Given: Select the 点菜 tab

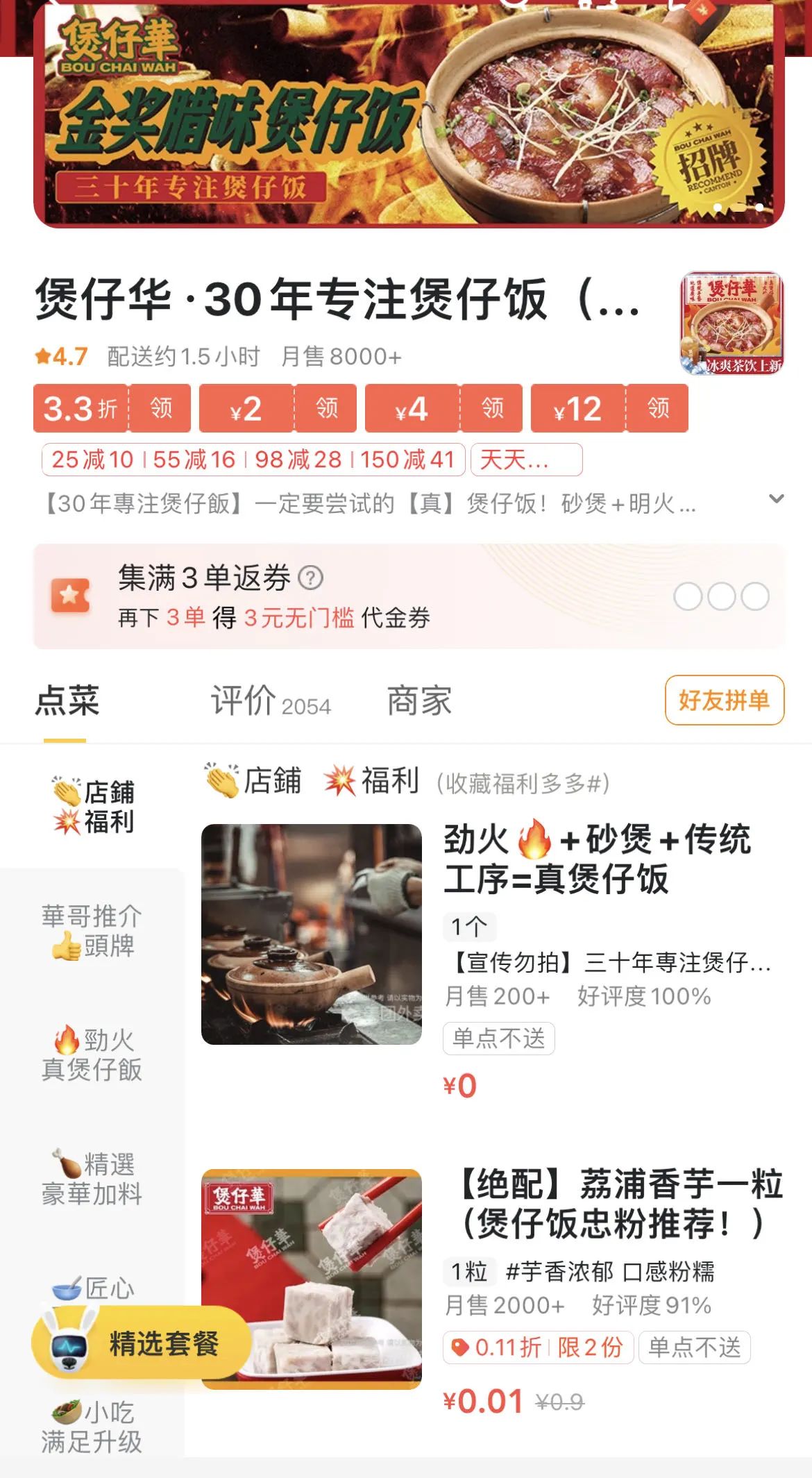Looking at the screenshot, I should [x=67, y=701].
